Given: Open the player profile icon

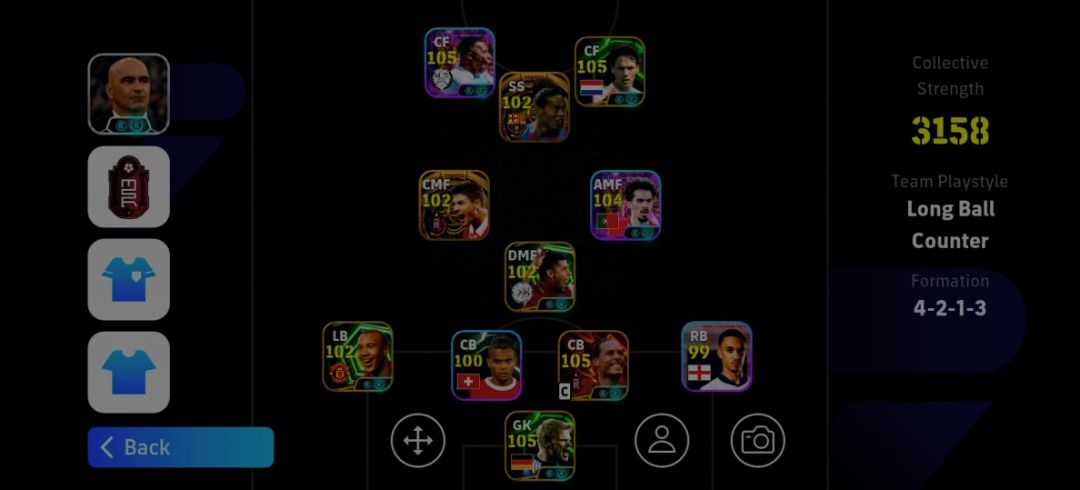Looking at the screenshot, I should (662, 440).
